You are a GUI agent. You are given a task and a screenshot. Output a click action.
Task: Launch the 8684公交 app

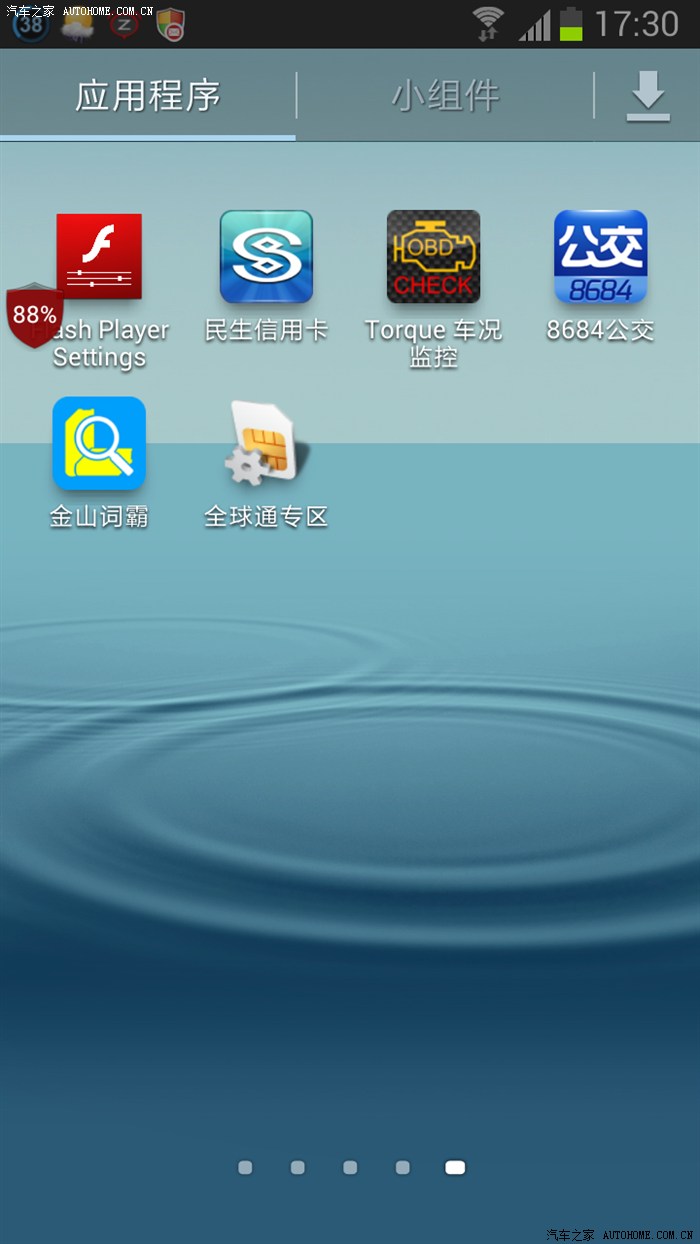pyautogui.click(x=600, y=257)
